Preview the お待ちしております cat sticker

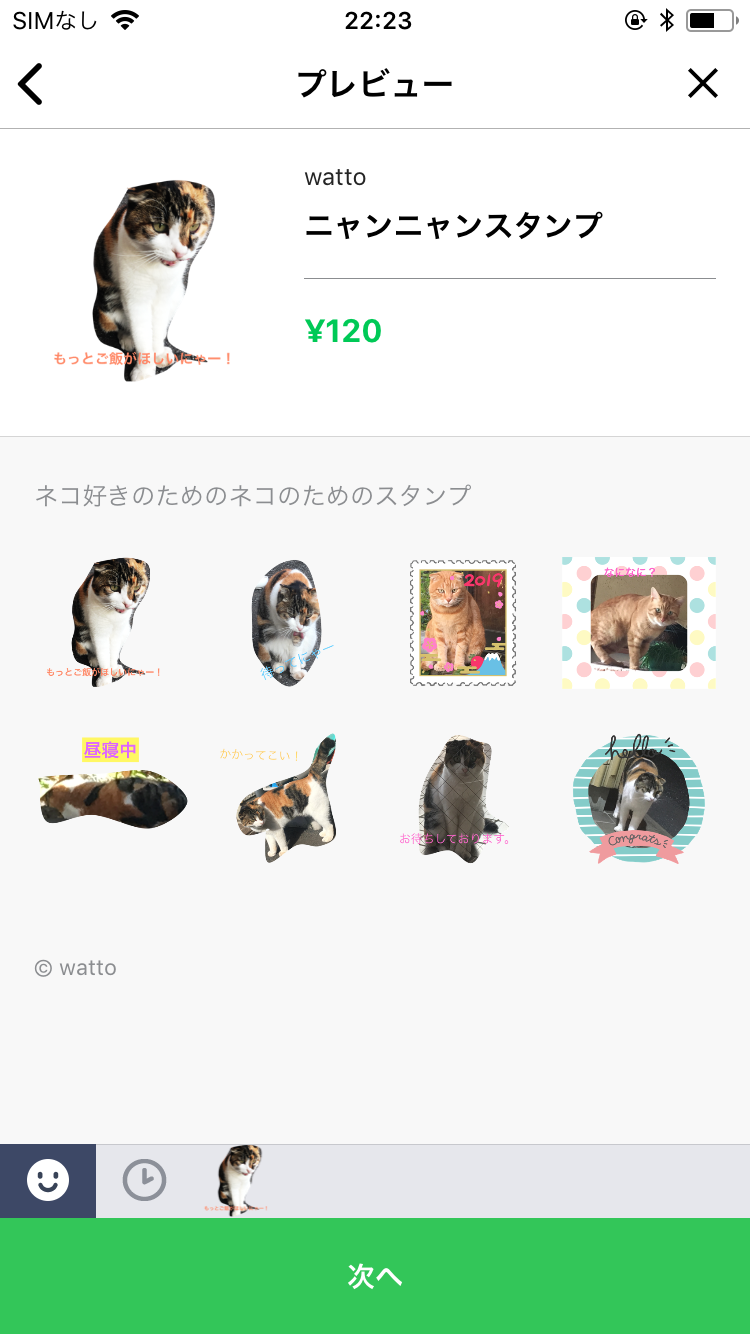click(460, 797)
